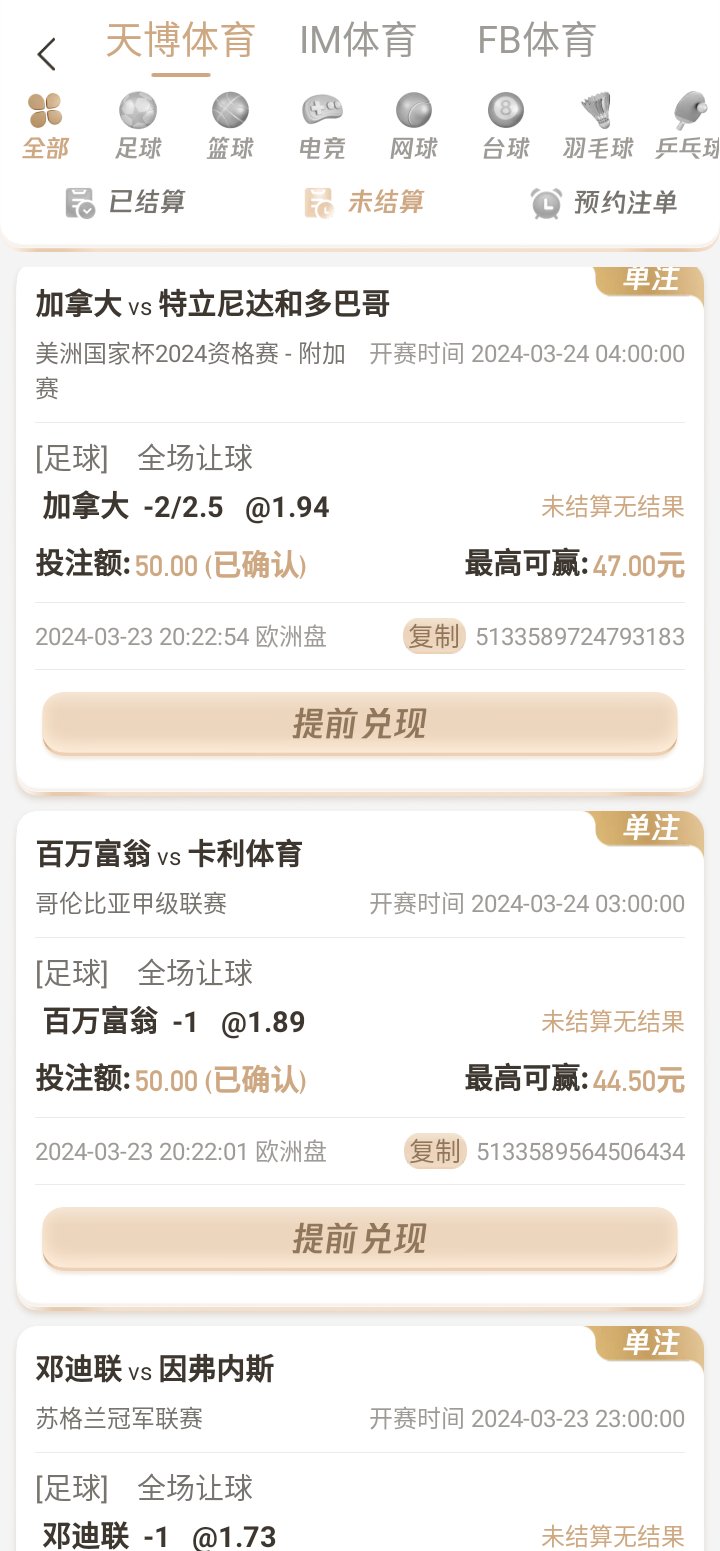
Task: Tap 提前兑现 for the 加拿大 bet
Action: click(x=360, y=723)
